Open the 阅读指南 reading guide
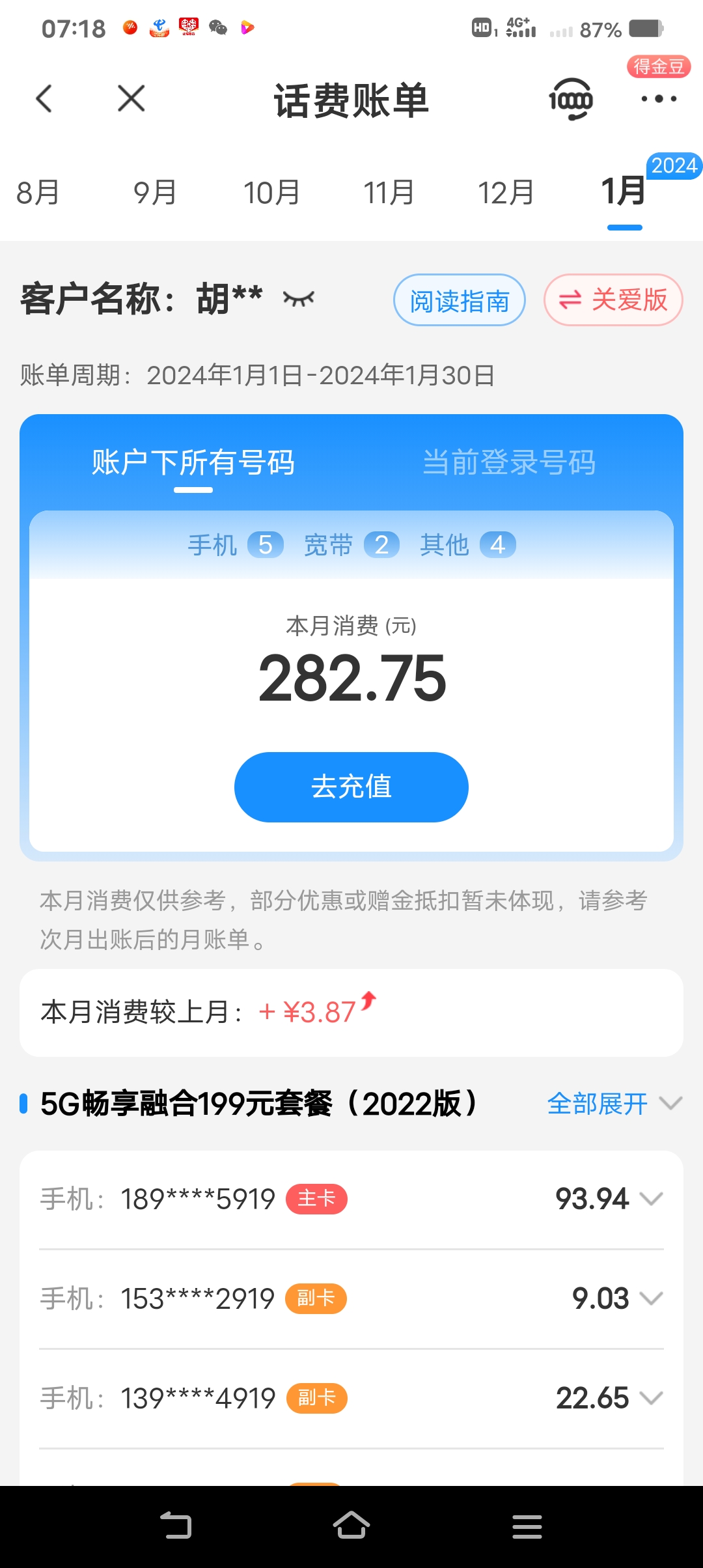This screenshot has width=703, height=1568. [459, 300]
